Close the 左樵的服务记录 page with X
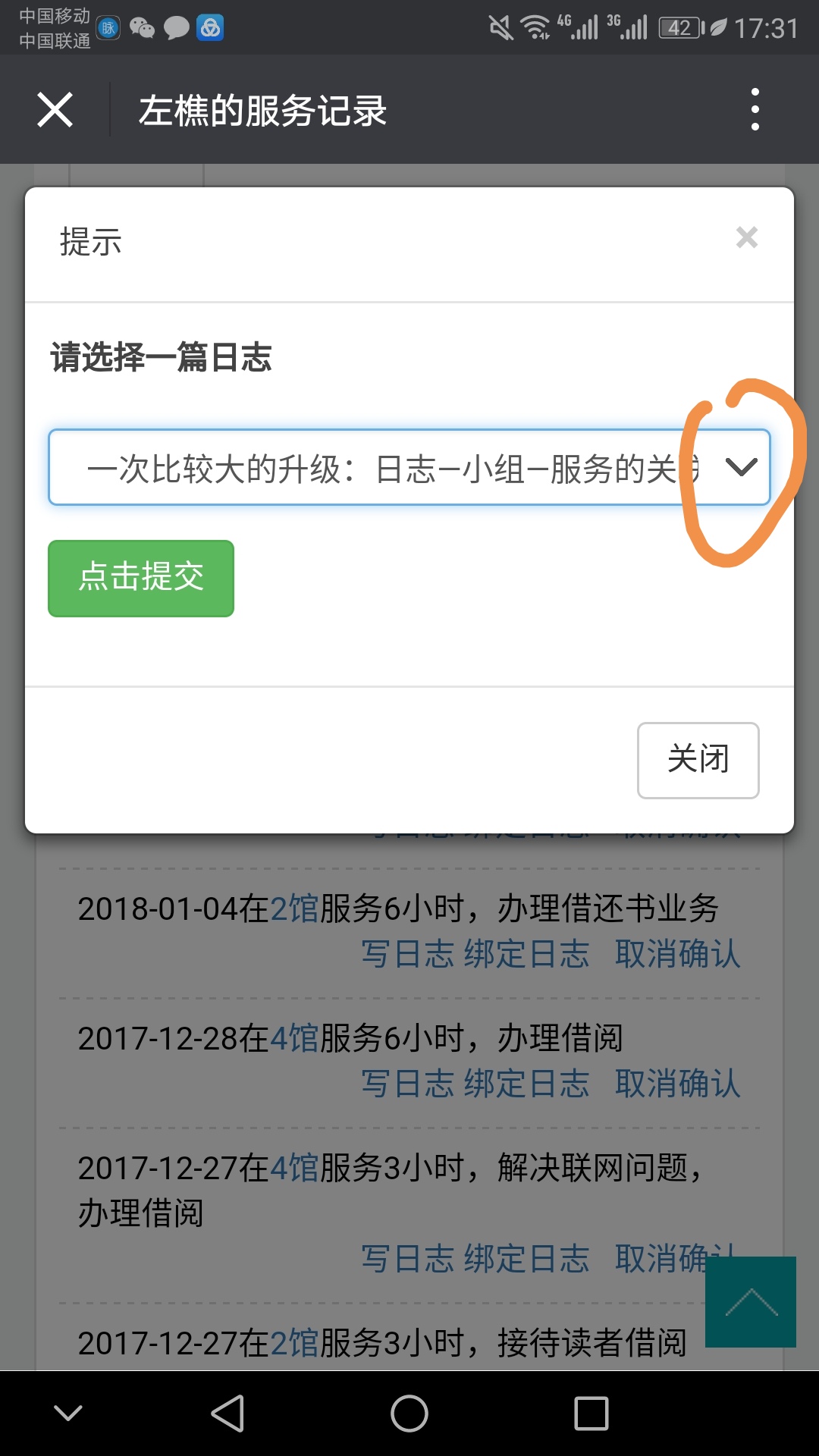The image size is (819, 1456). [55, 110]
